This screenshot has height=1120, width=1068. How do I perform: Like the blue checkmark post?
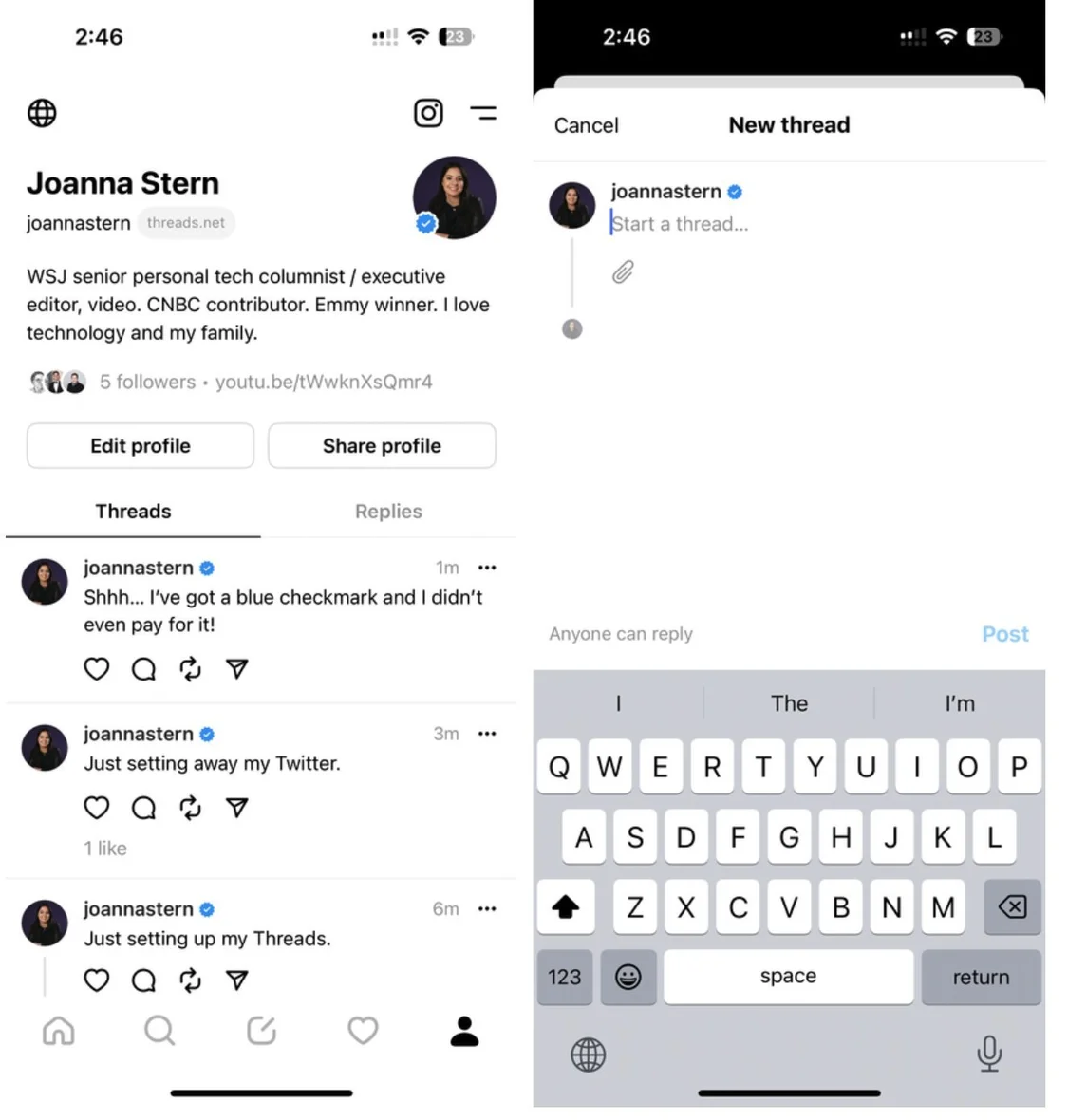click(x=97, y=669)
